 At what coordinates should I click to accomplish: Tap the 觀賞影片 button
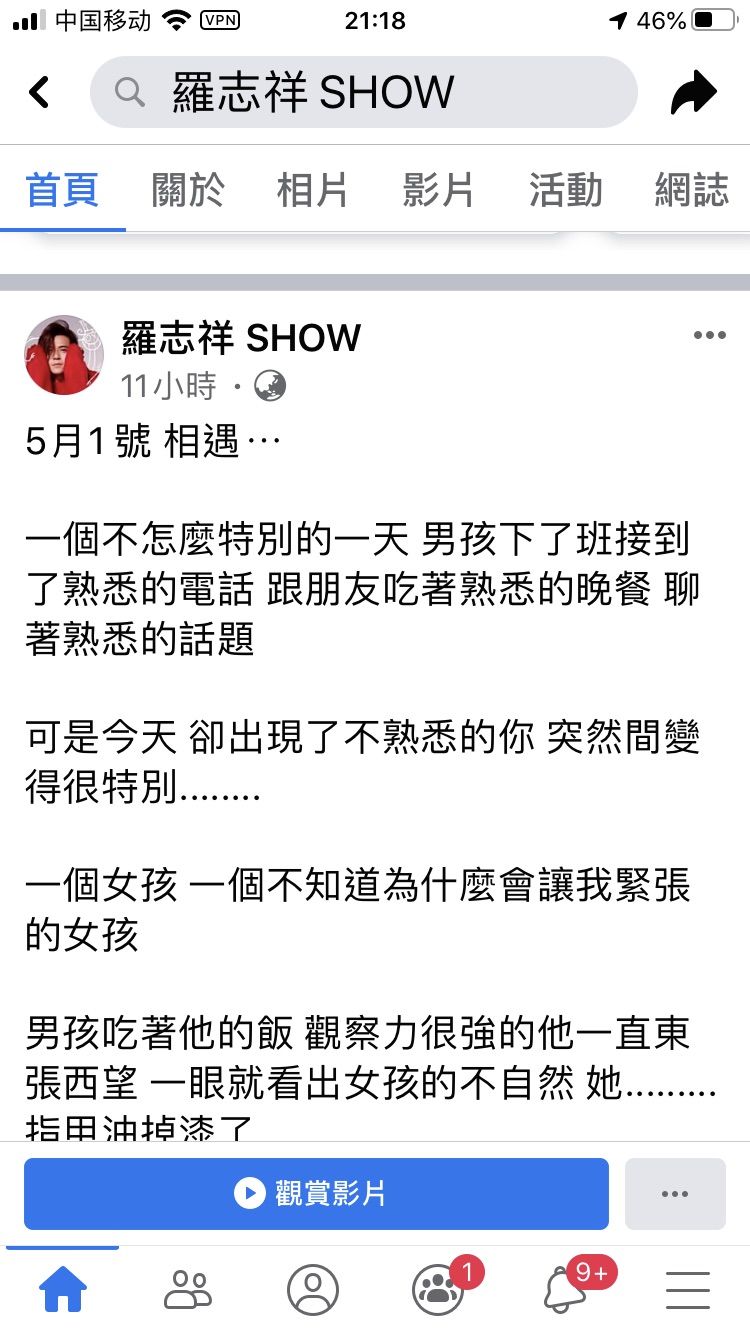(x=316, y=1193)
